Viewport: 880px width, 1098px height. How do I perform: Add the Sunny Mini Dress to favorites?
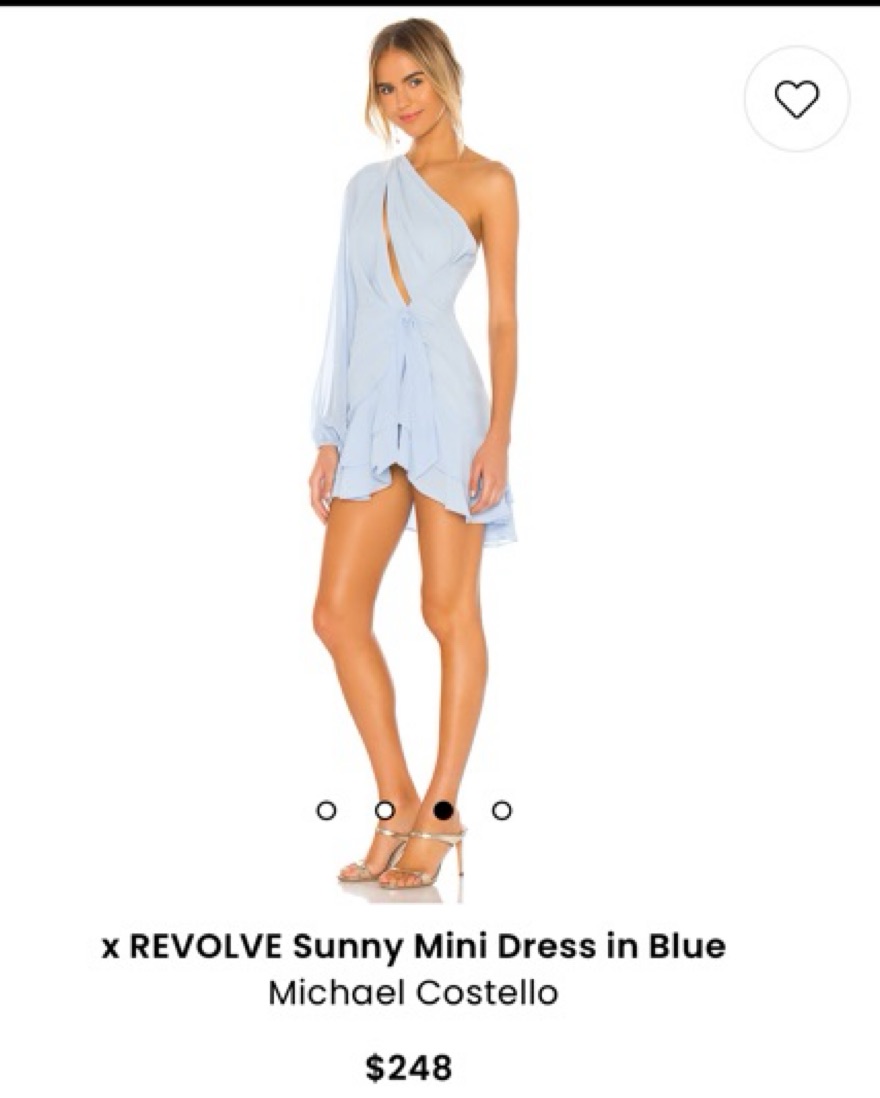point(796,99)
